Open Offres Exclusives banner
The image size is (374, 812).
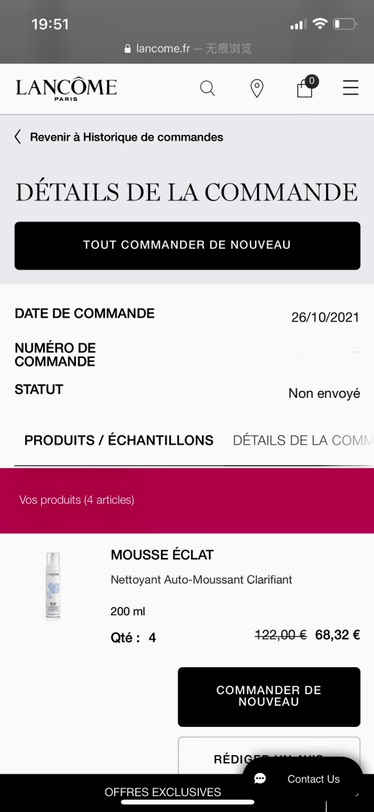point(163,792)
